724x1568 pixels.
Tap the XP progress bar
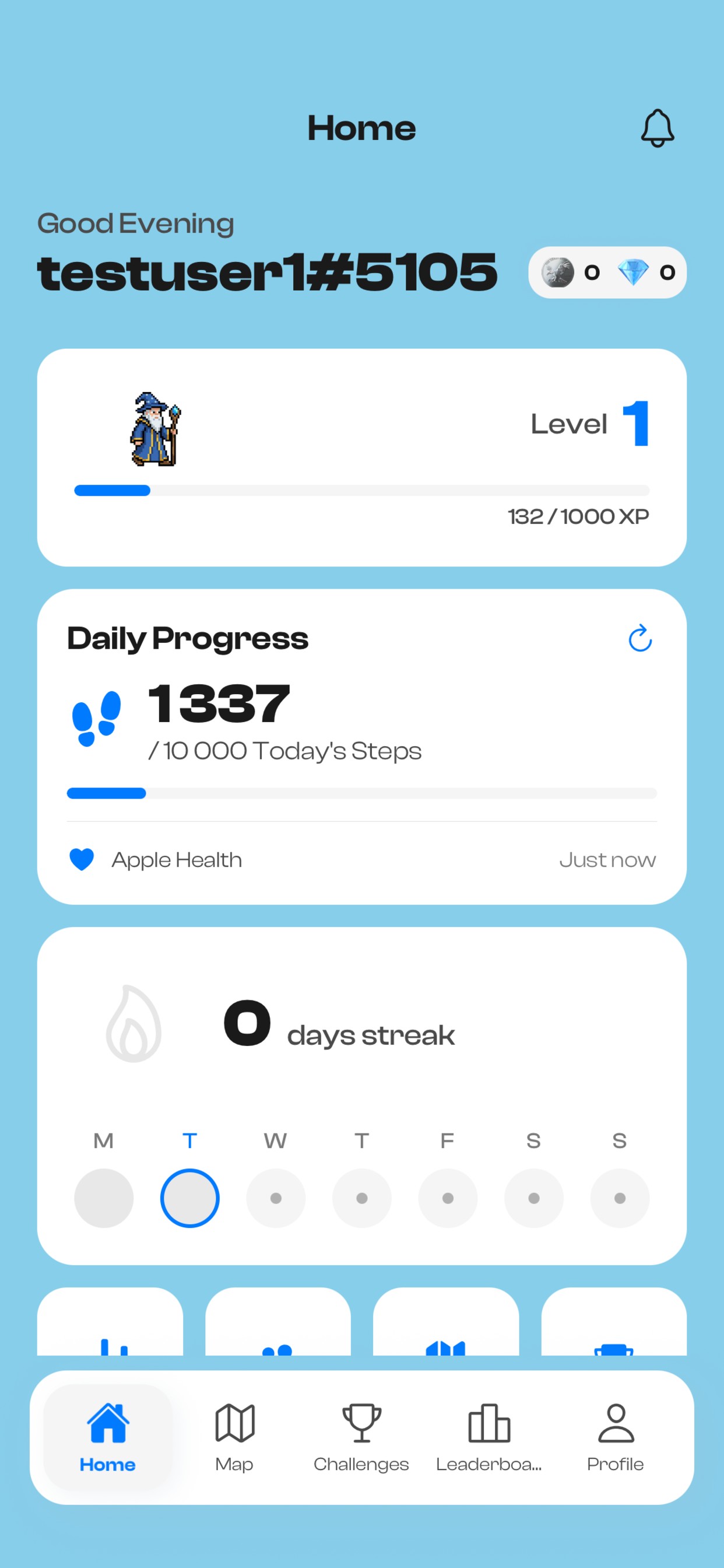(x=361, y=490)
